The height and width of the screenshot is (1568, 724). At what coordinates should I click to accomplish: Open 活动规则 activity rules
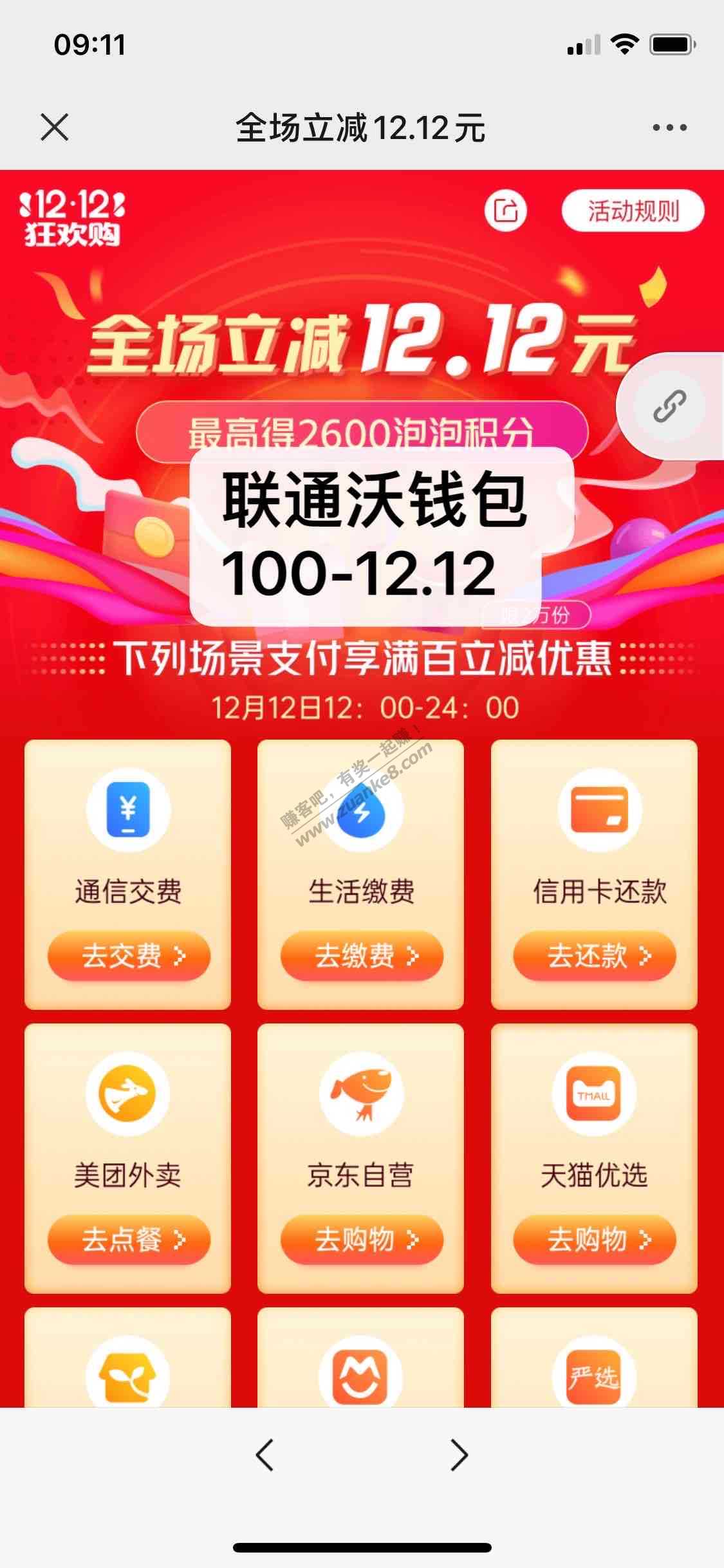click(x=633, y=210)
